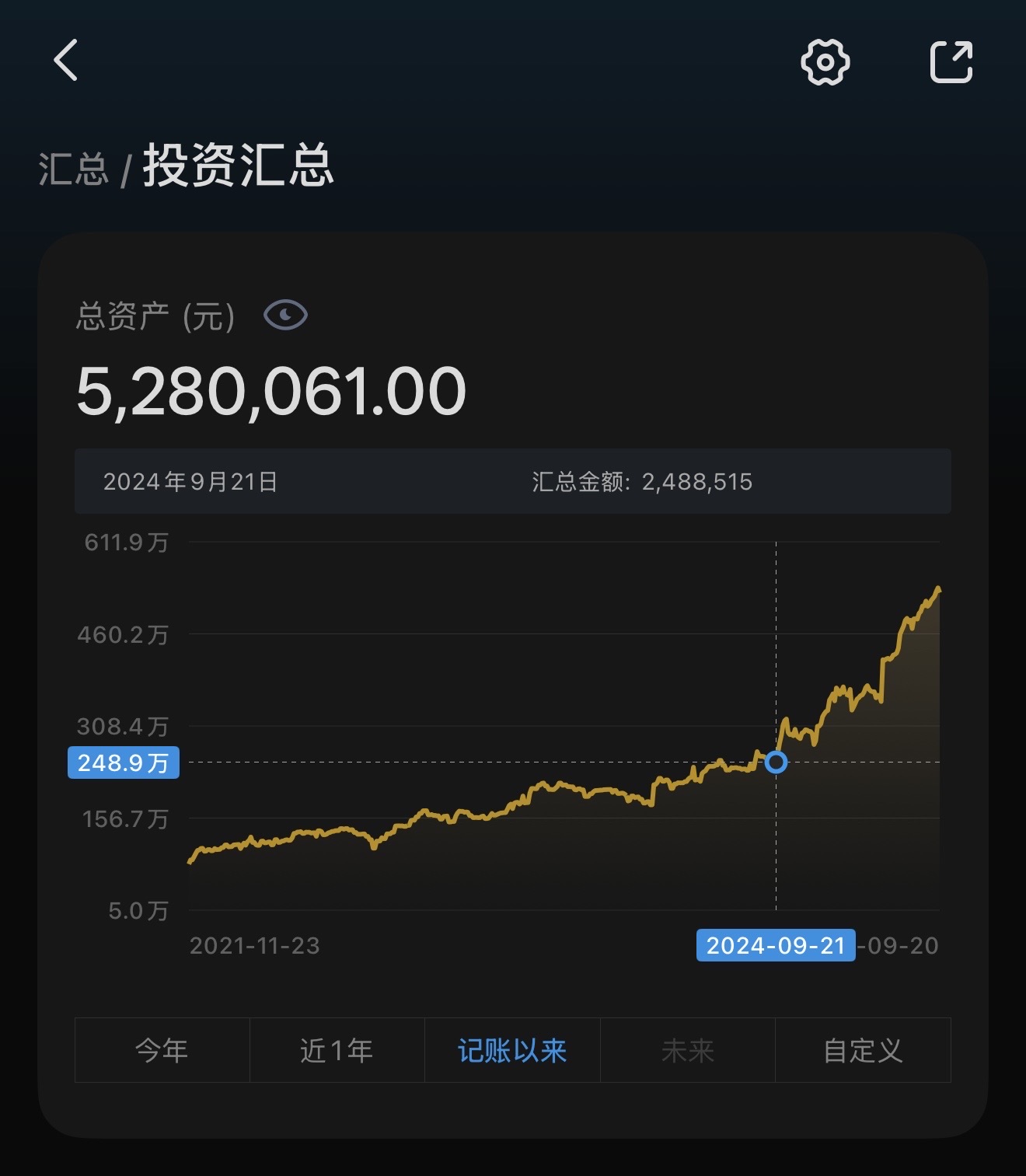Select the 近1年 time range

(x=337, y=1050)
